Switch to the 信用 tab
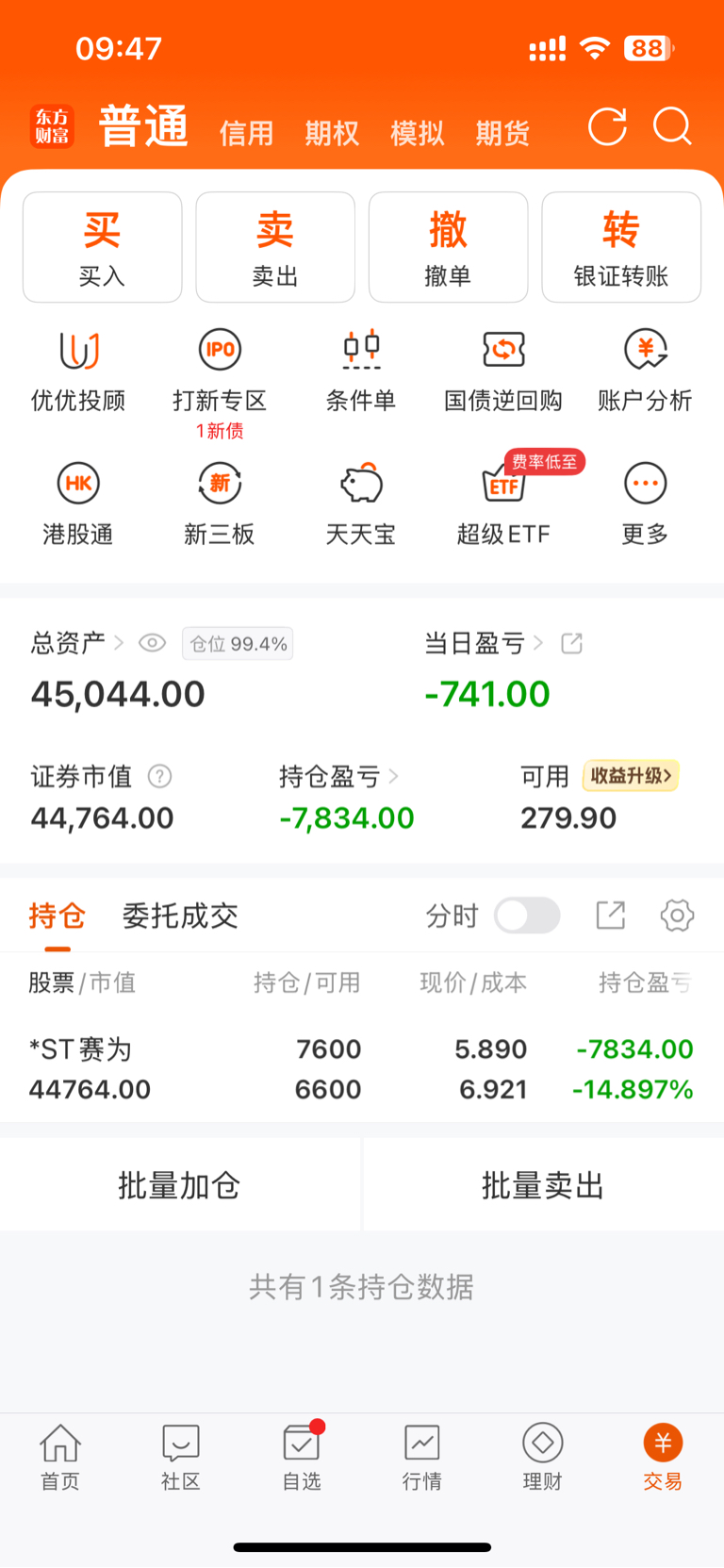Image resolution: width=724 pixels, height=1568 pixels. coord(246,133)
